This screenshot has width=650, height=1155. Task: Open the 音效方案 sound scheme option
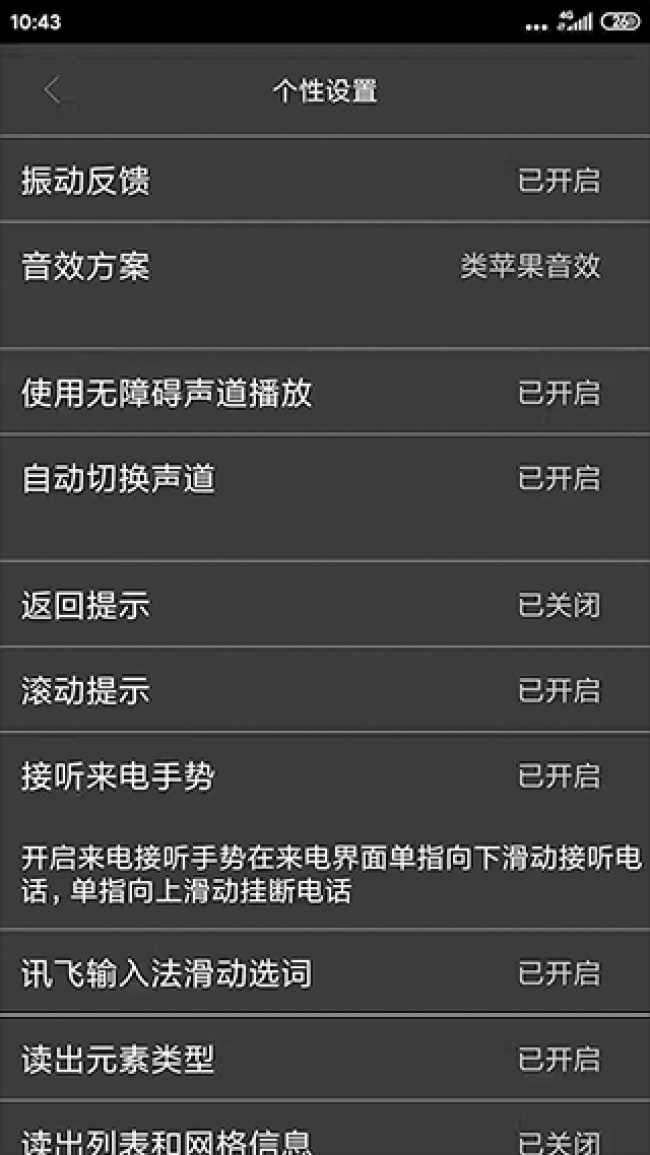[325, 267]
